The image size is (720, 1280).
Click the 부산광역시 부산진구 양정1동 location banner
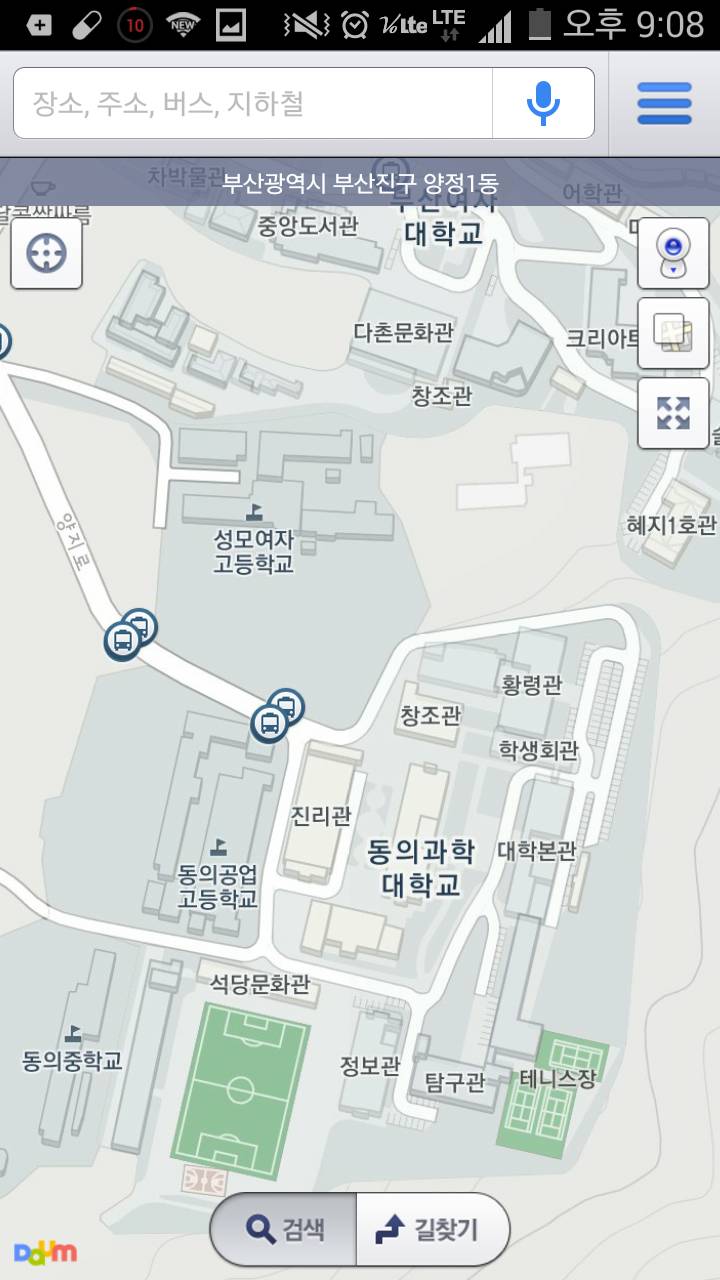(360, 181)
